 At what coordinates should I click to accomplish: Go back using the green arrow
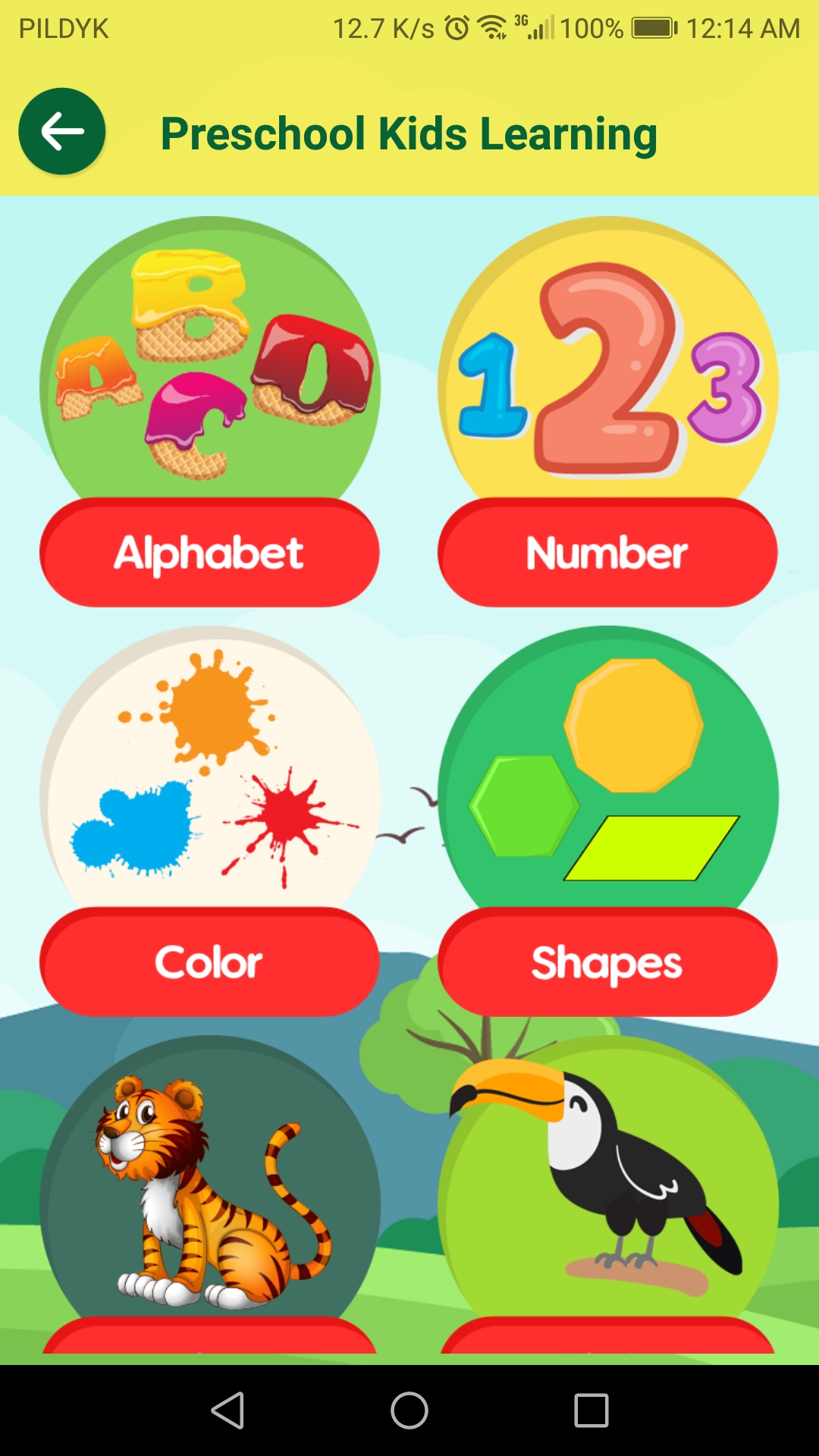coord(62,132)
